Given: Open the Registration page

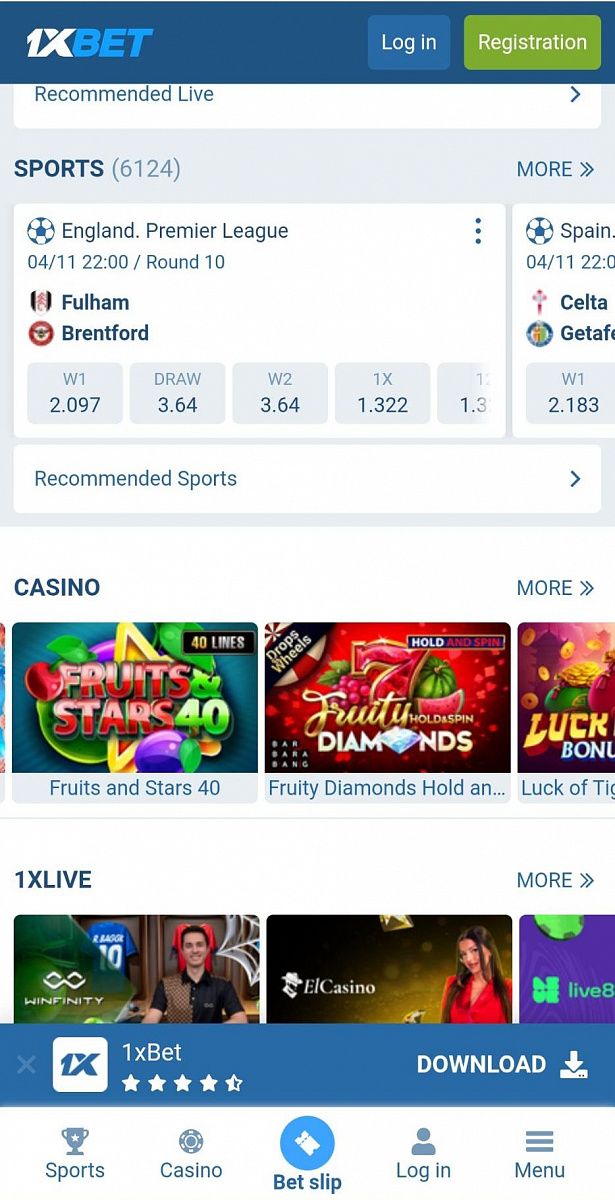Looking at the screenshot, I should pos(532,42).
